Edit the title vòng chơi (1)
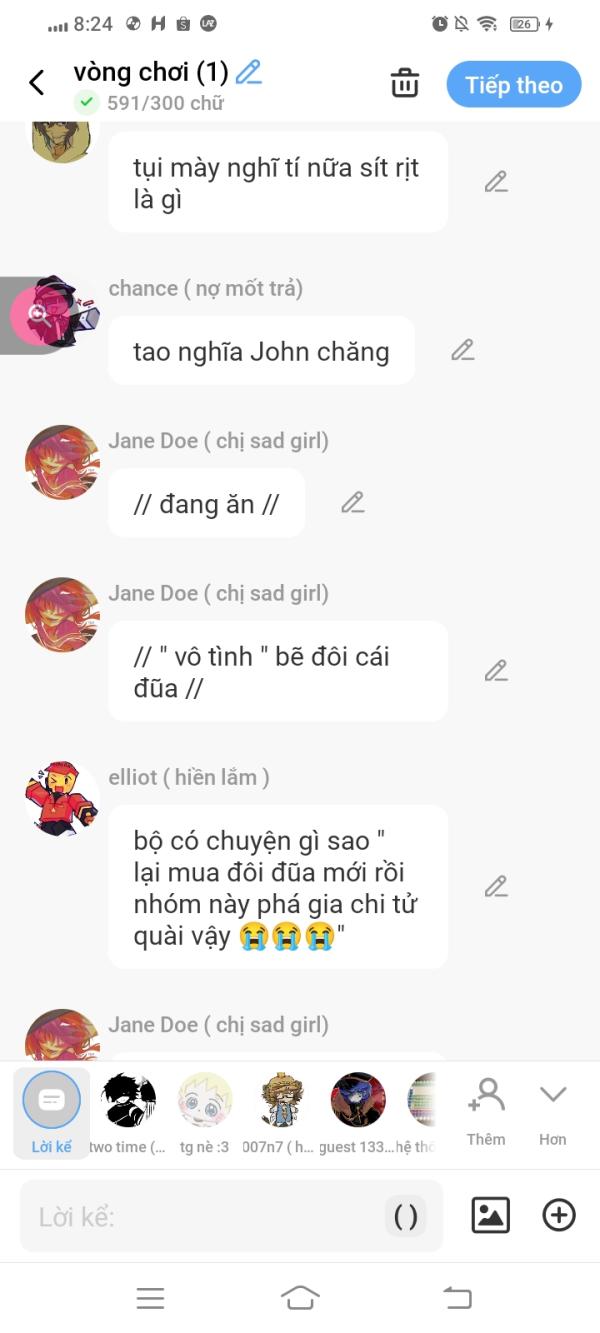Image resolution: width=600 pixels, height=1333 pixels. (x=249, y=72)
